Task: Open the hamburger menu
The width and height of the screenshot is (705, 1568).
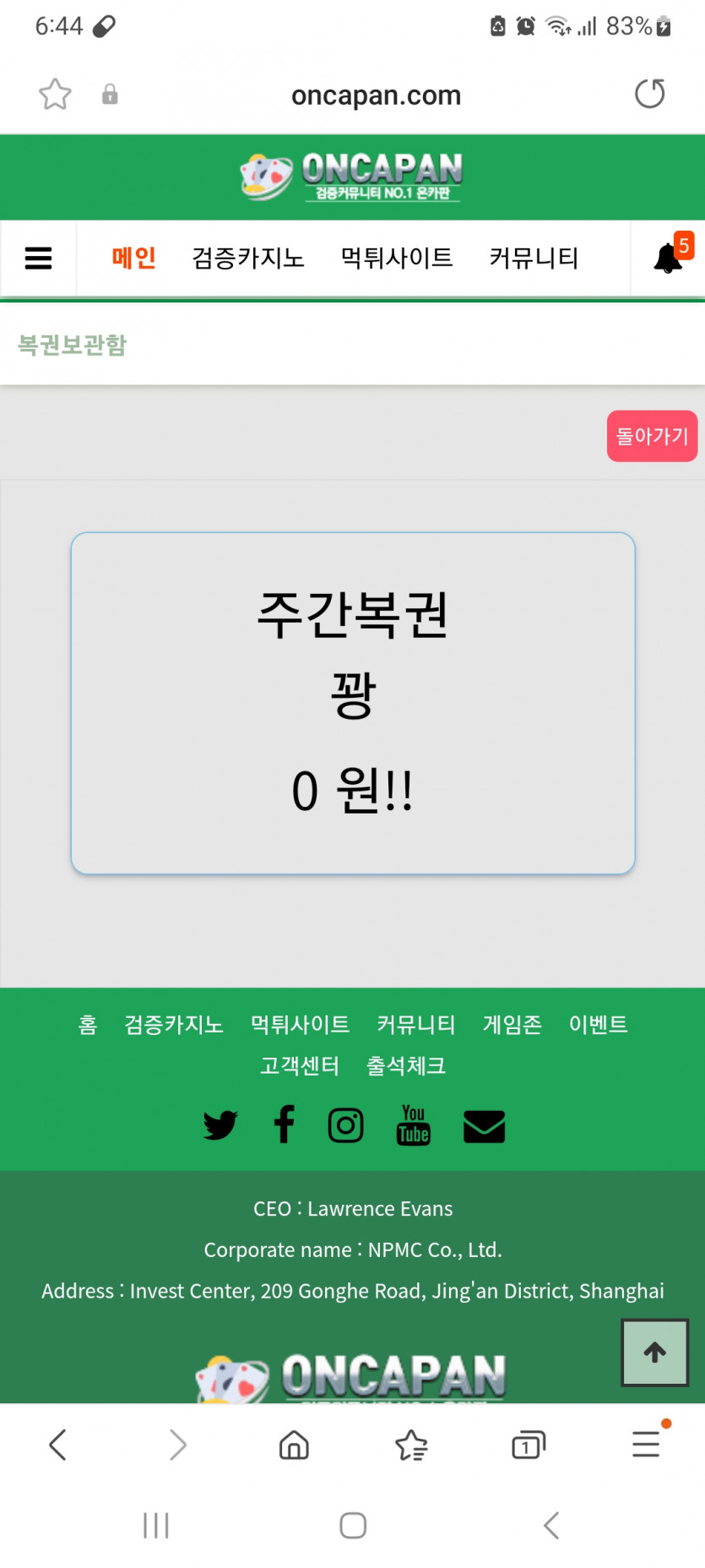Action: 39,258
